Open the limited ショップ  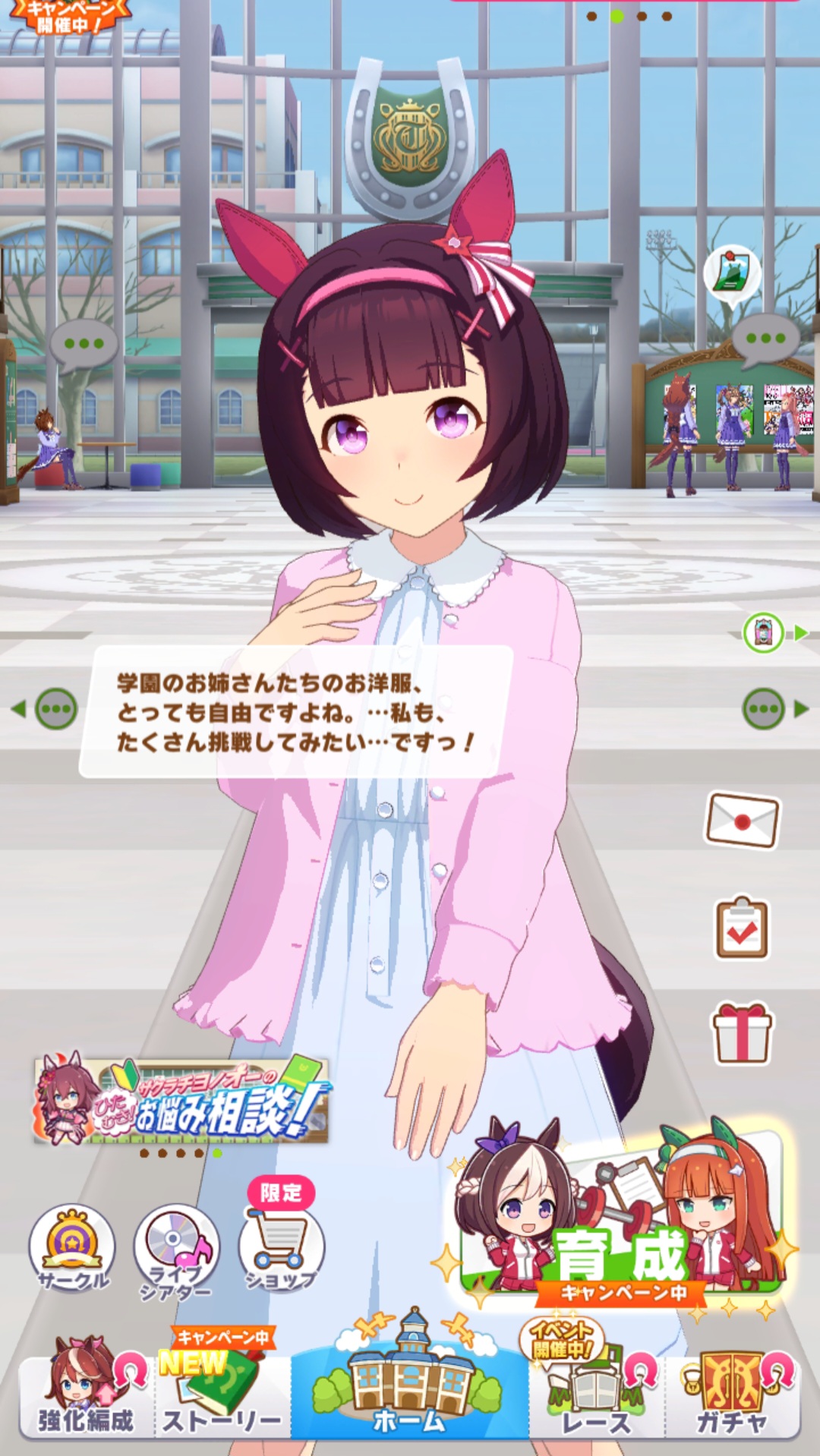click(x=281, y=1245)
